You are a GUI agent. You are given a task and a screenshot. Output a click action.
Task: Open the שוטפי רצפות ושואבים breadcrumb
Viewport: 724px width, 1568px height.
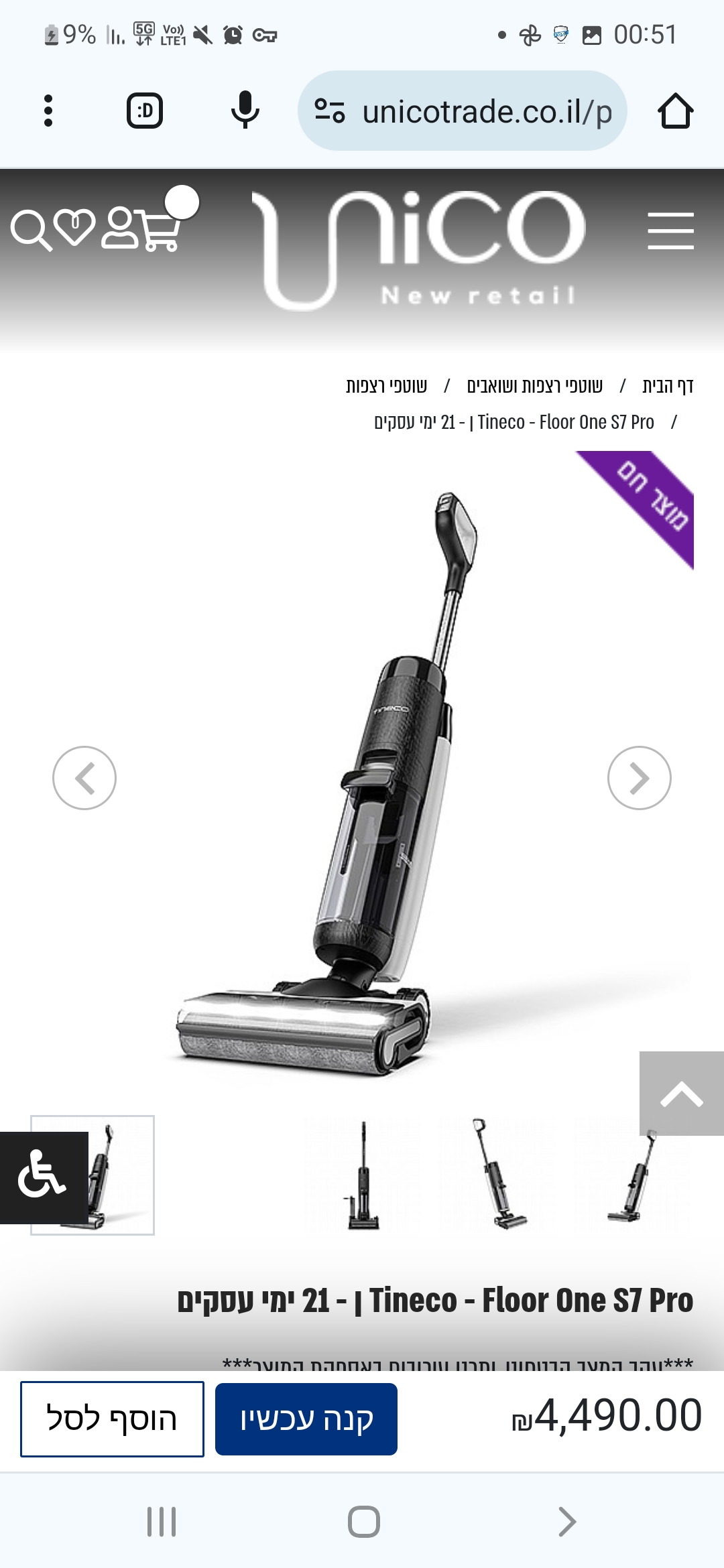[534, 386]
